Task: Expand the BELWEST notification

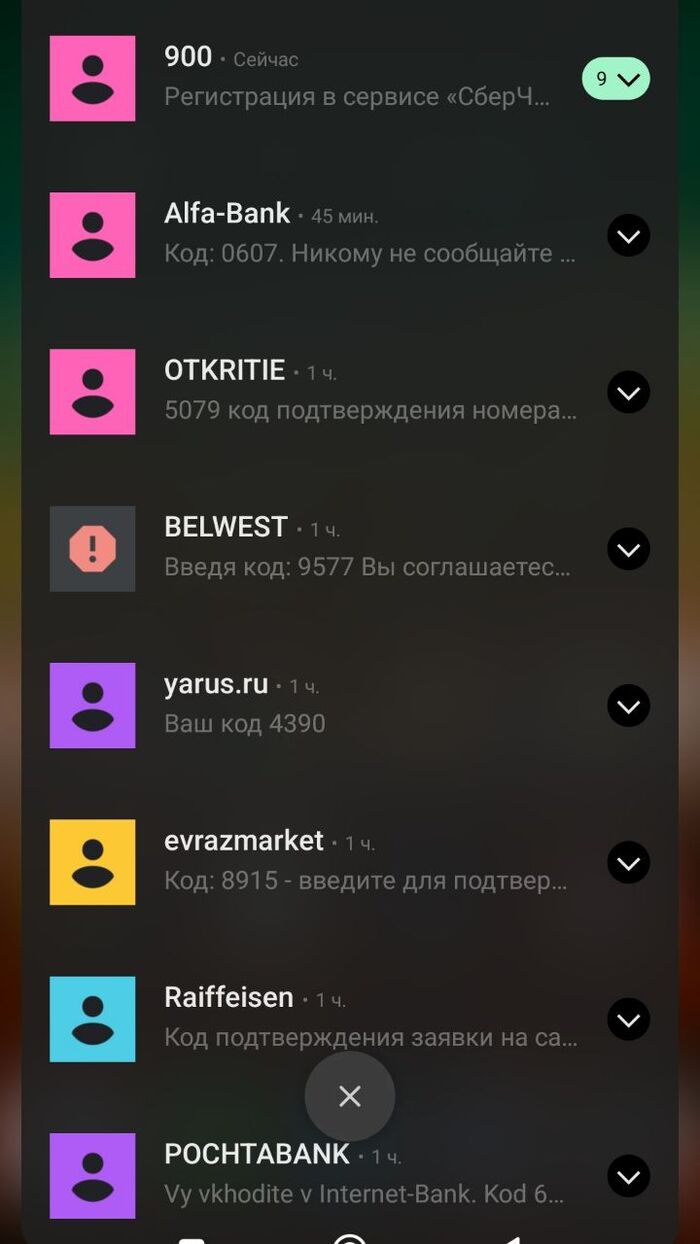Action: [628, 549]
